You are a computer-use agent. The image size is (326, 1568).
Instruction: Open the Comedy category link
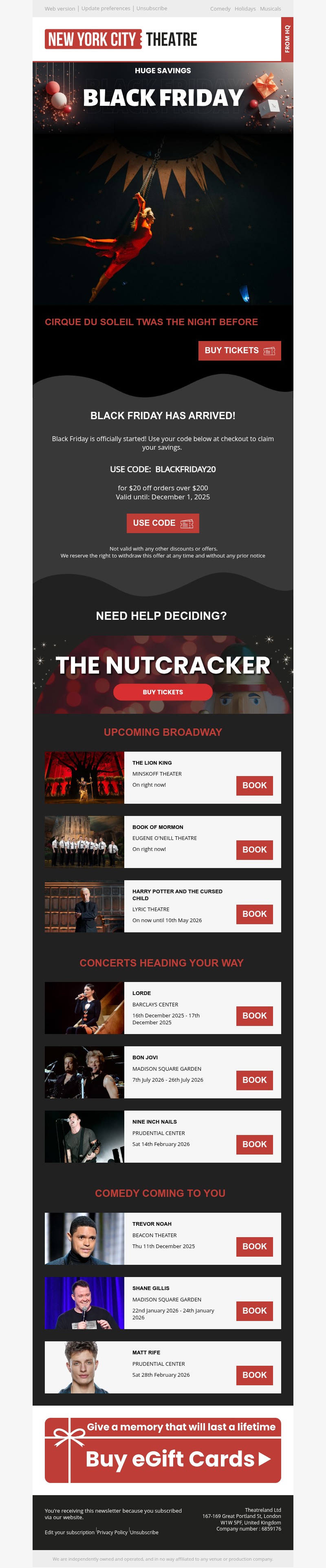click(220, 9)
